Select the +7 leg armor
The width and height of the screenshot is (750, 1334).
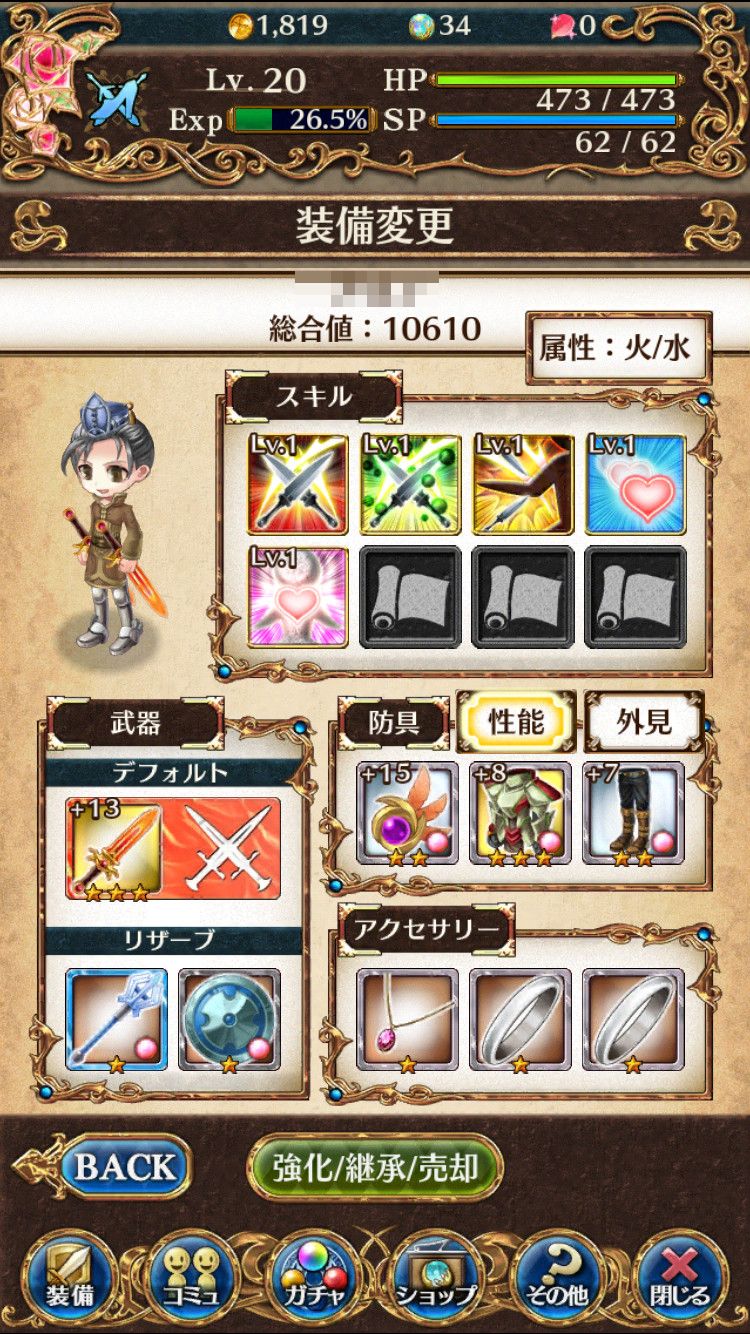[633, 813]
